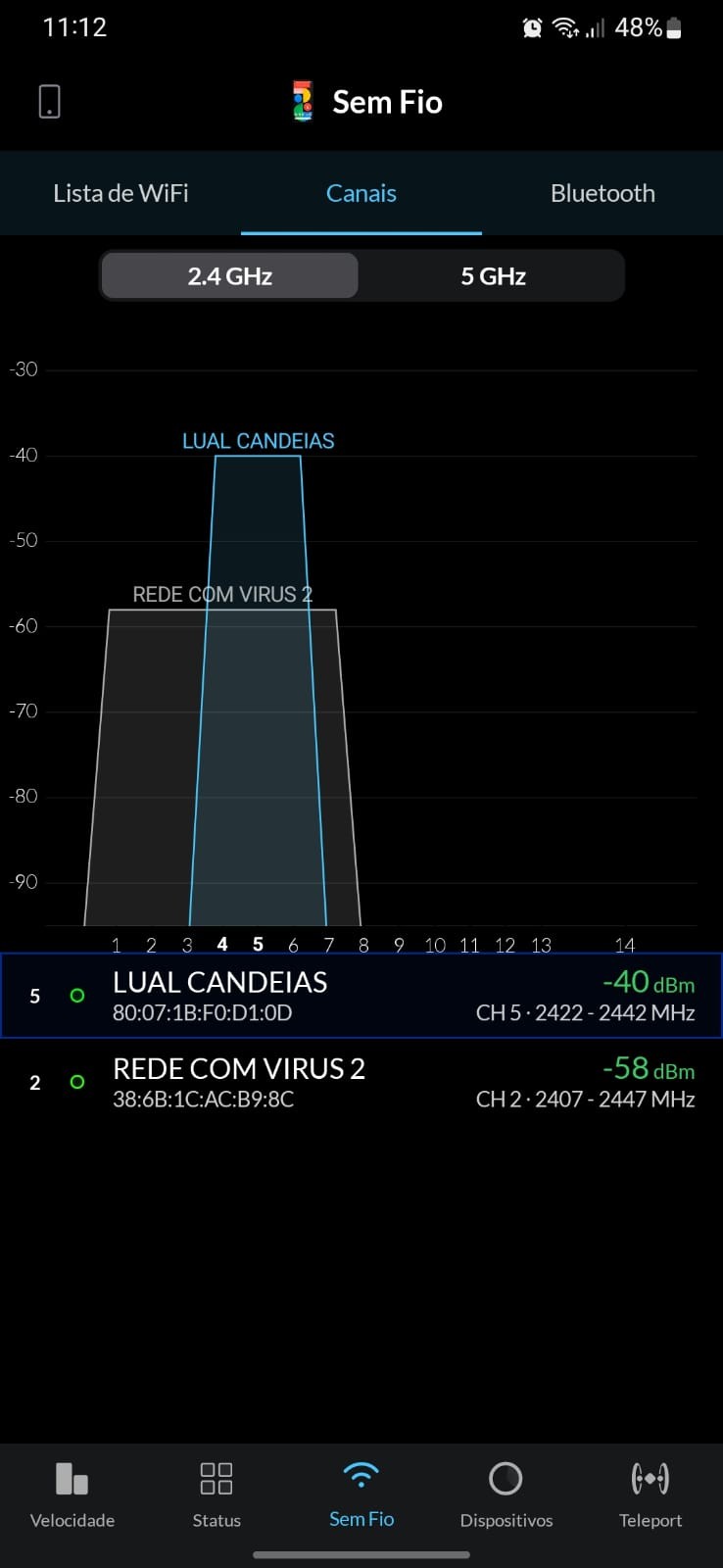The height and width of the screenshot is (1568, 723).
Task: Select the Canais tab
Action: pos(361,193)
